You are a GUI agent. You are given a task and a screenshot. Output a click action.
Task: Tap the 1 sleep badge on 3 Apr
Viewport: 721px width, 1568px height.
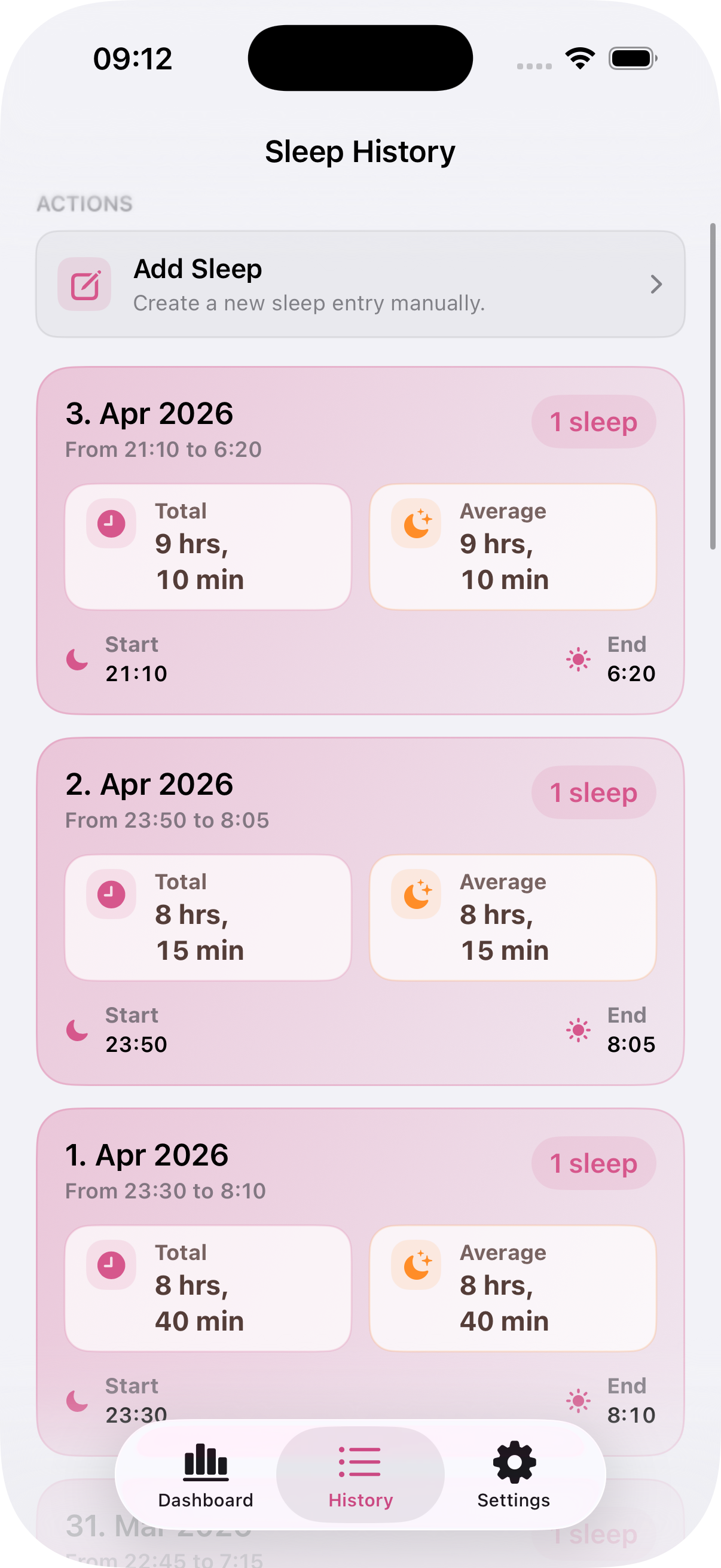tap(593, 421)
